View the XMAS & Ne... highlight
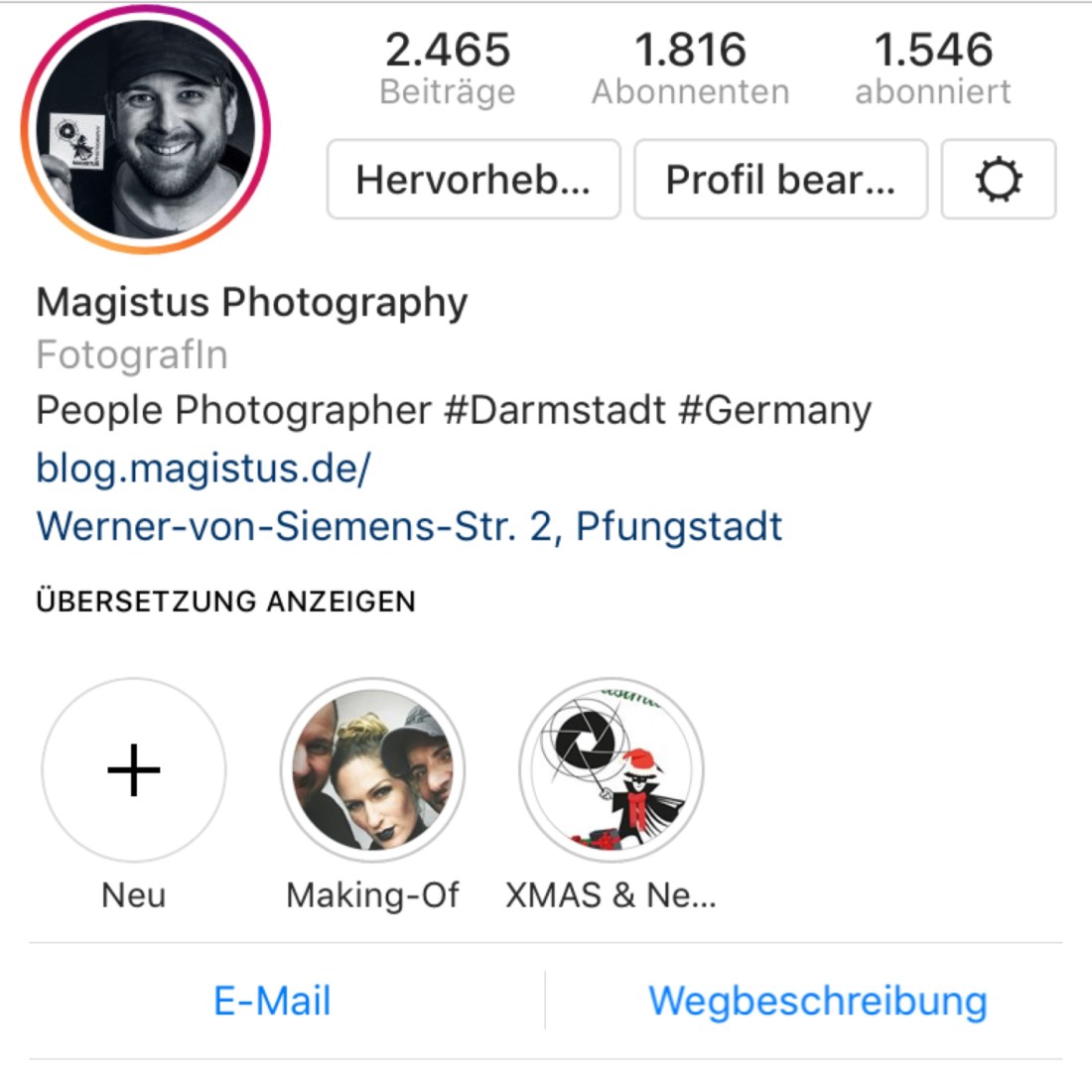Image resolution: width=1092 pixels, height=1092 pixels. coord(612,771)
